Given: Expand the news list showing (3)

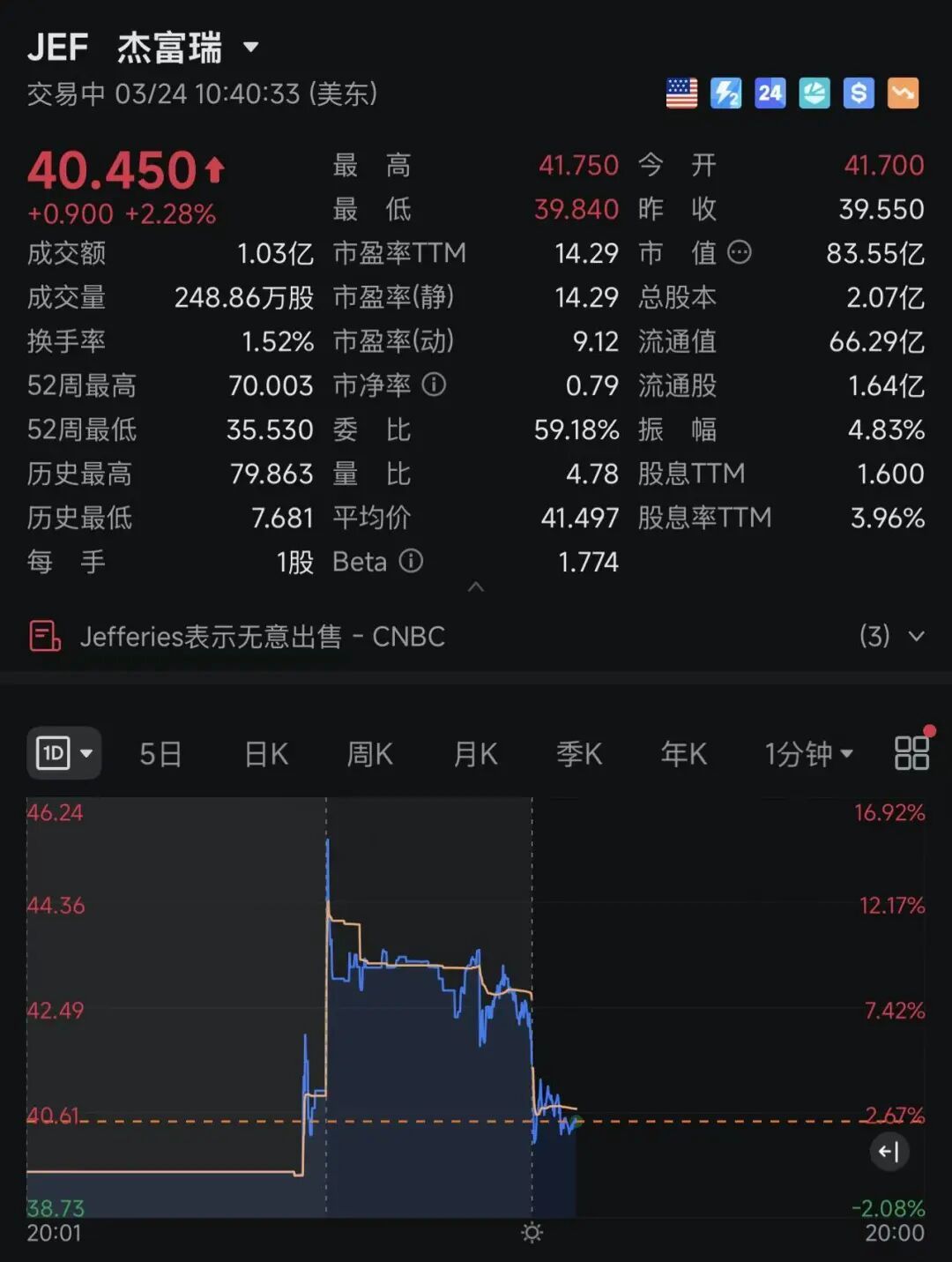Looking at the screenshot, I should click(892, 637).
